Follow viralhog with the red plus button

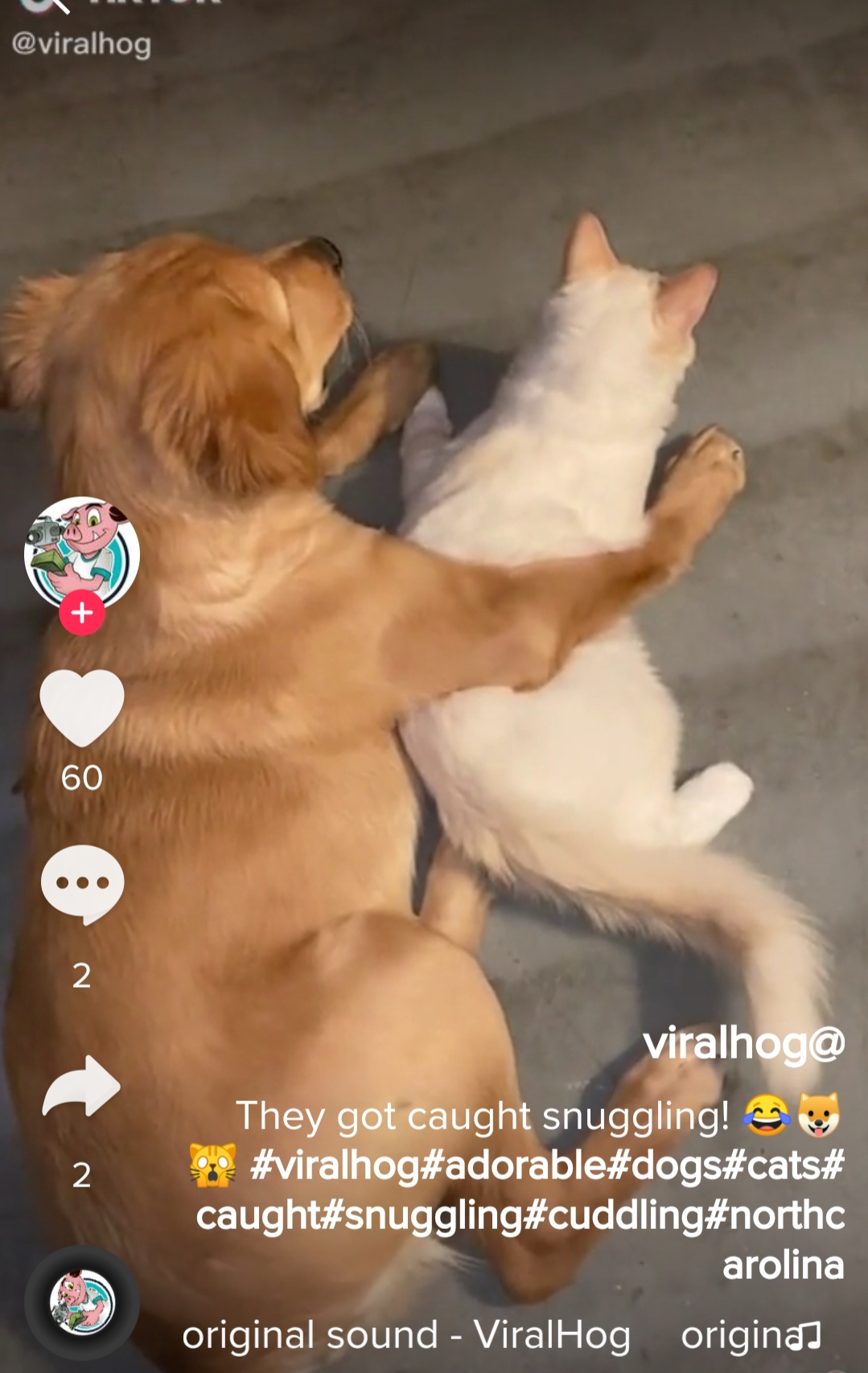82,614
